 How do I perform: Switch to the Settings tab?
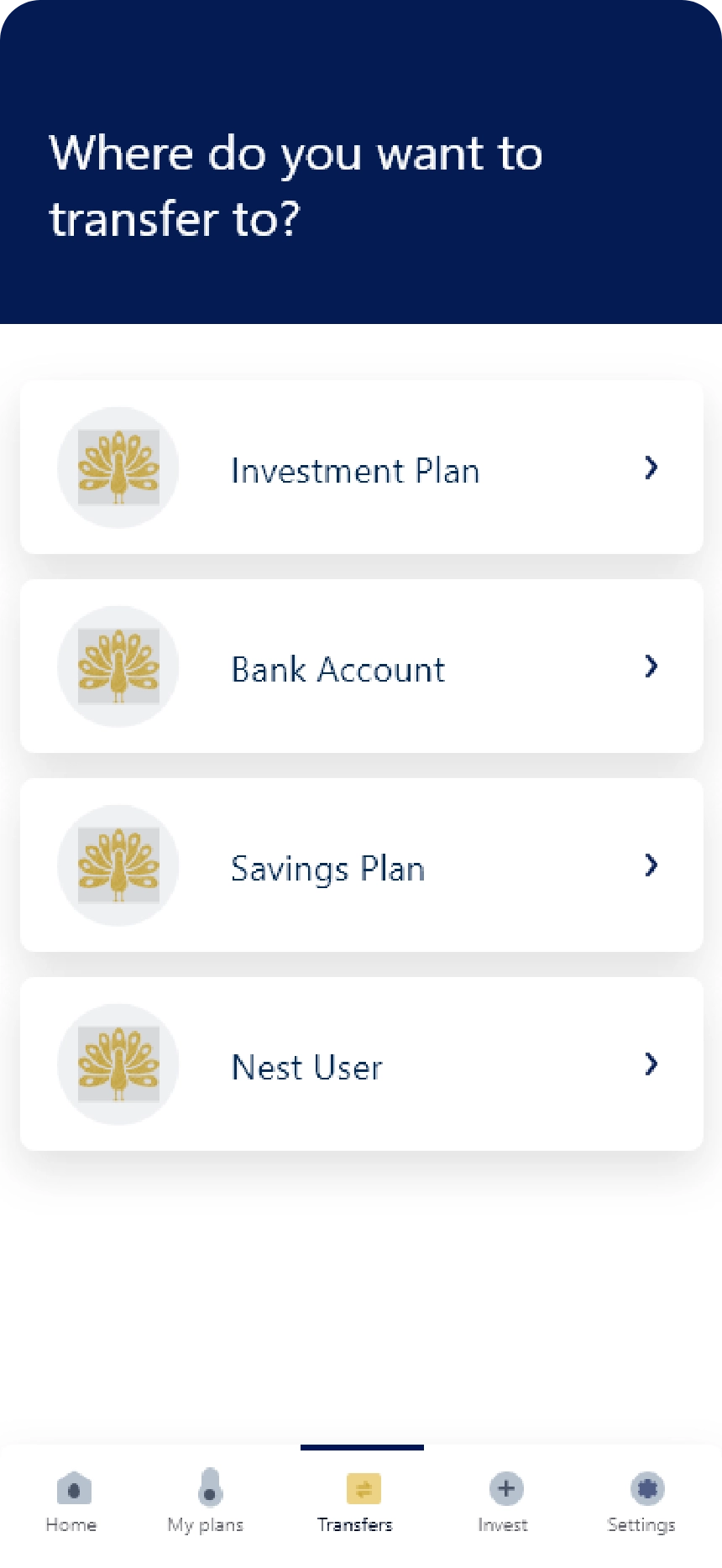point(642,1501)
